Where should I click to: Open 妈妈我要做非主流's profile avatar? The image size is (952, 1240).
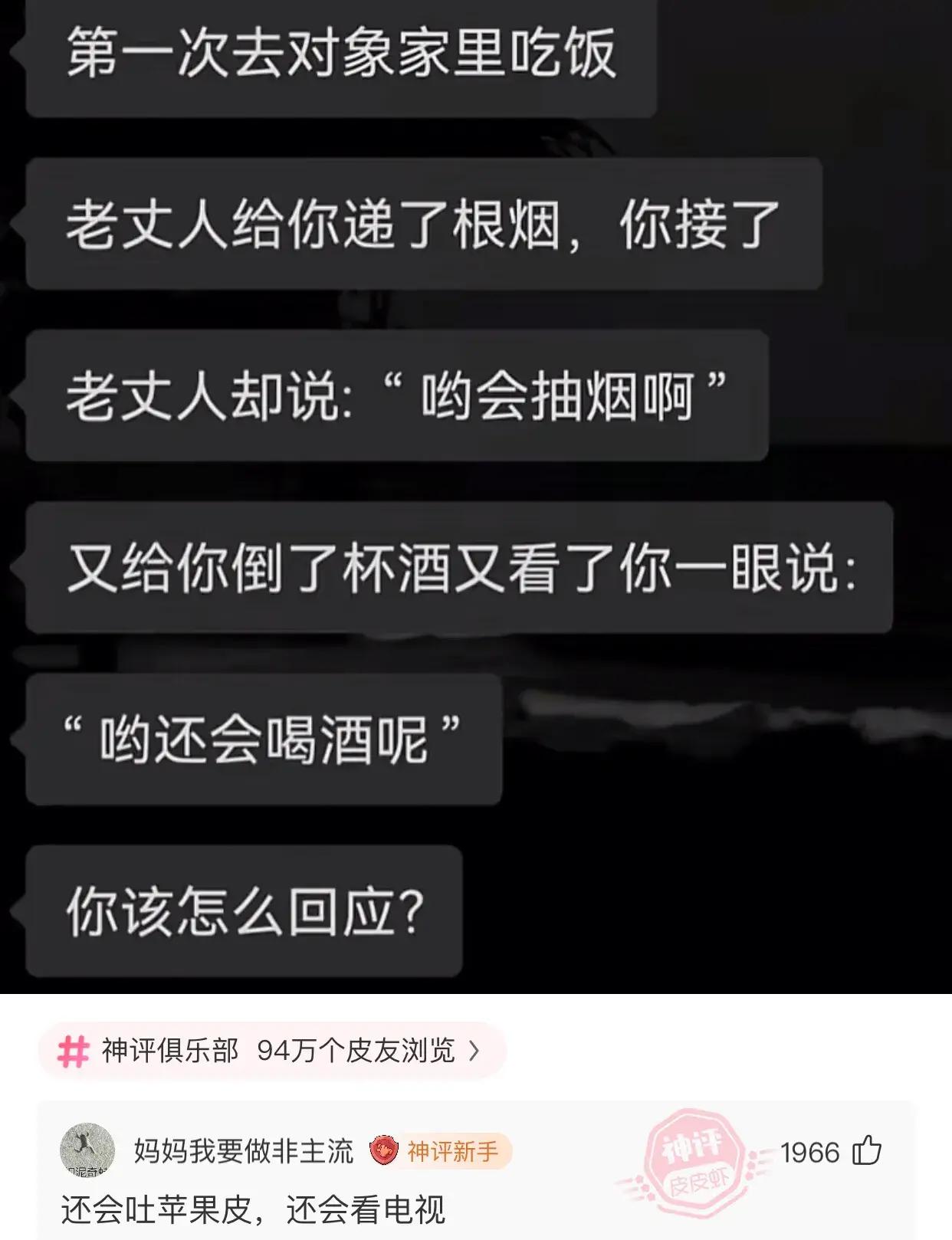pyautogui.click(x=87, y=1150)
